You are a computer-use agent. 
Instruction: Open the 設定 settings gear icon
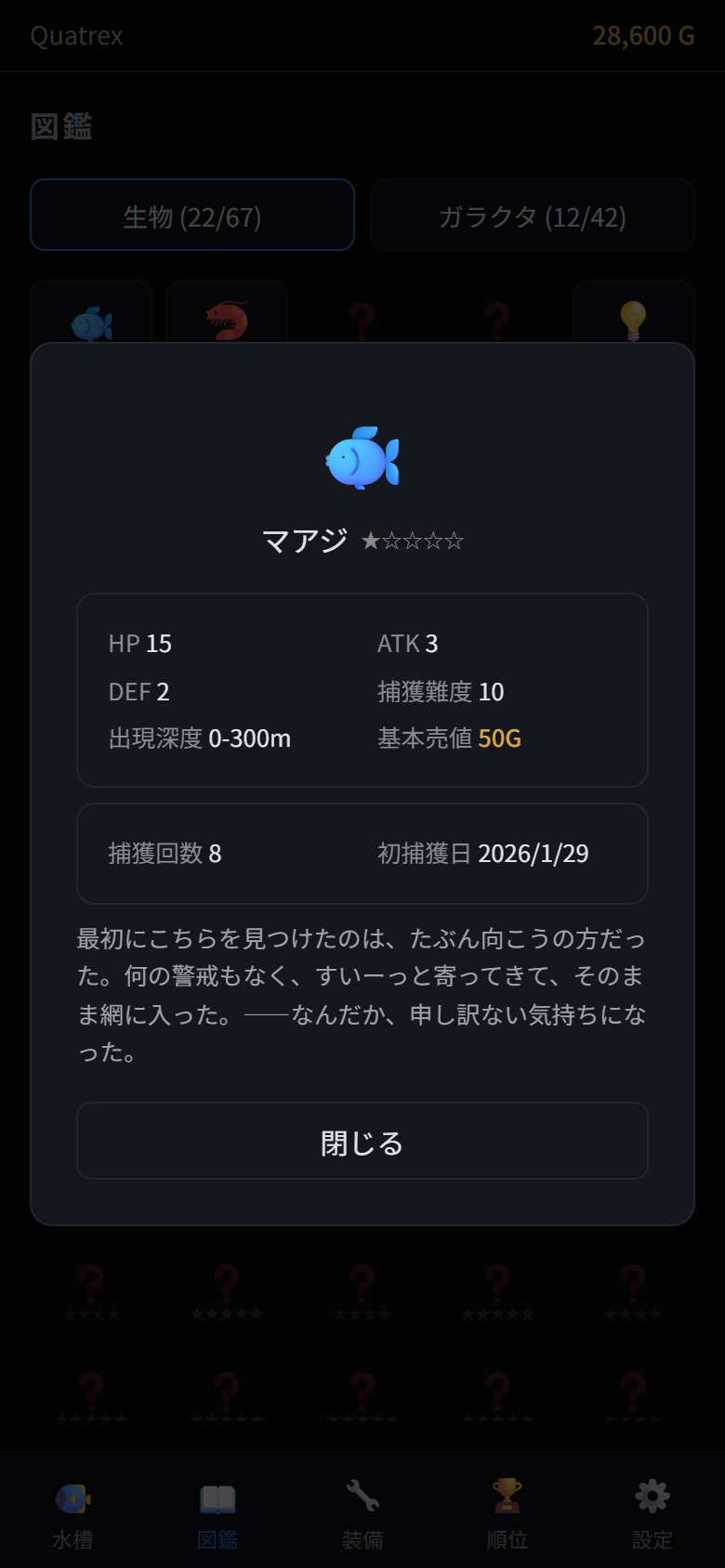[651, 1498]
